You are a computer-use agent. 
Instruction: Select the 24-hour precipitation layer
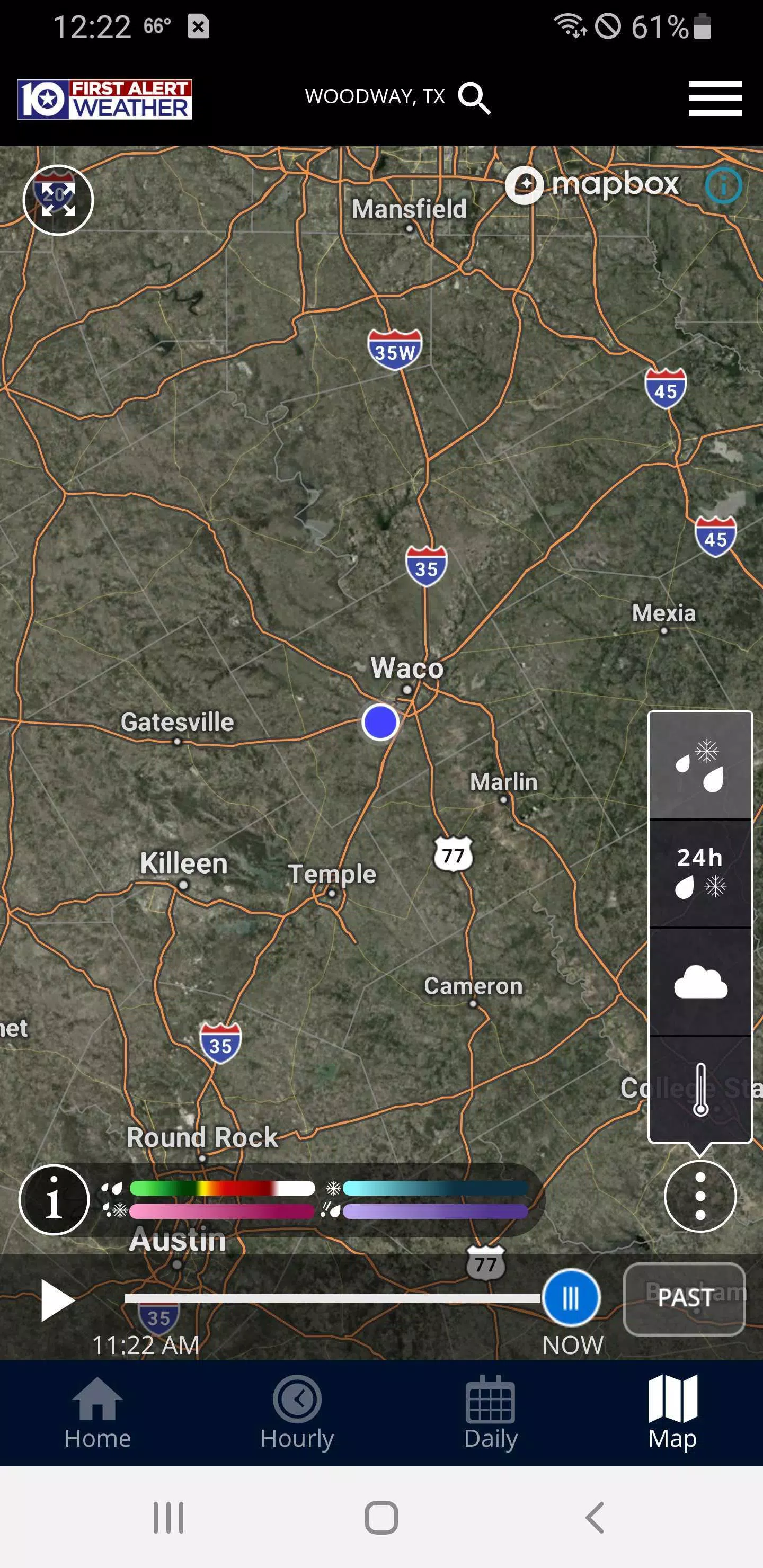701,871
